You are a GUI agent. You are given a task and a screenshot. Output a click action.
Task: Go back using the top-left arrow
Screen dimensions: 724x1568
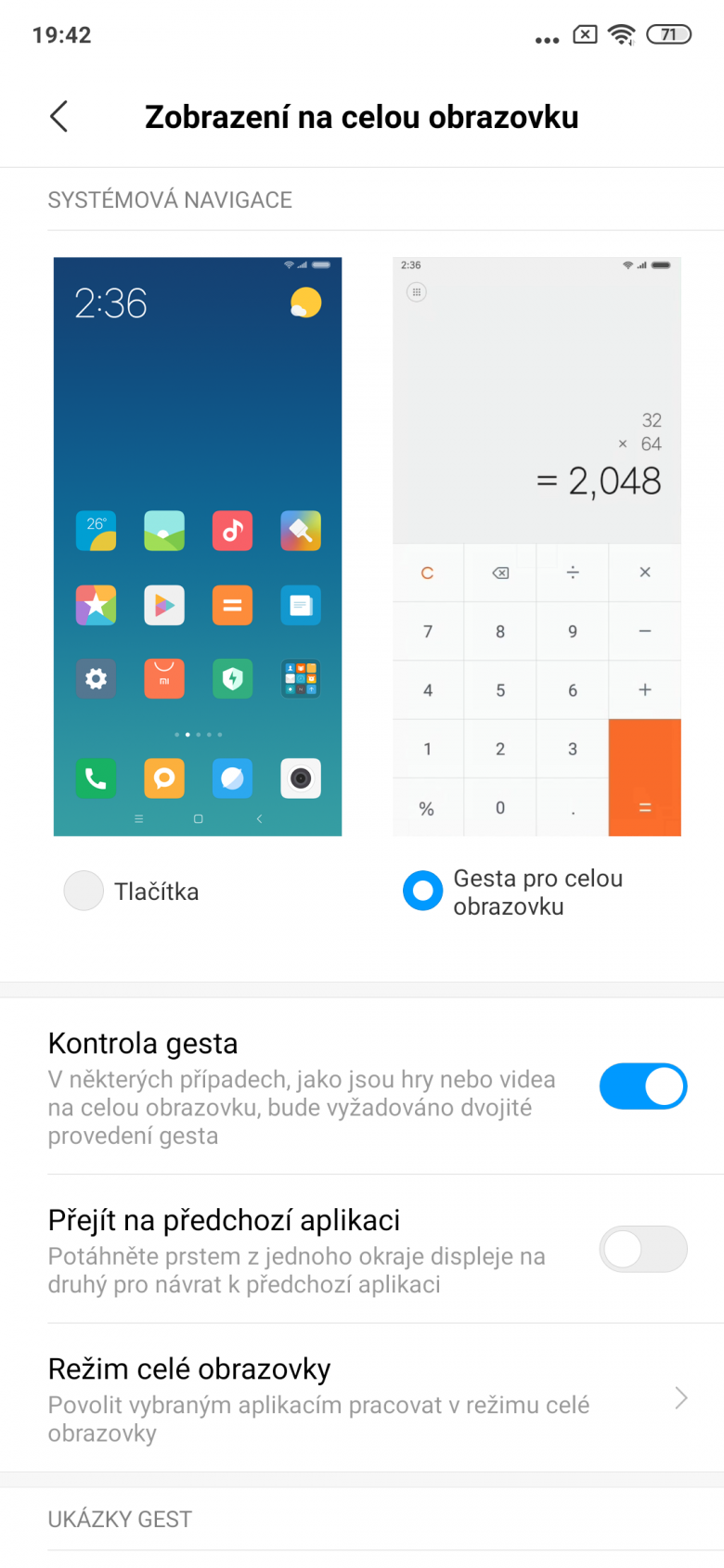58,117
